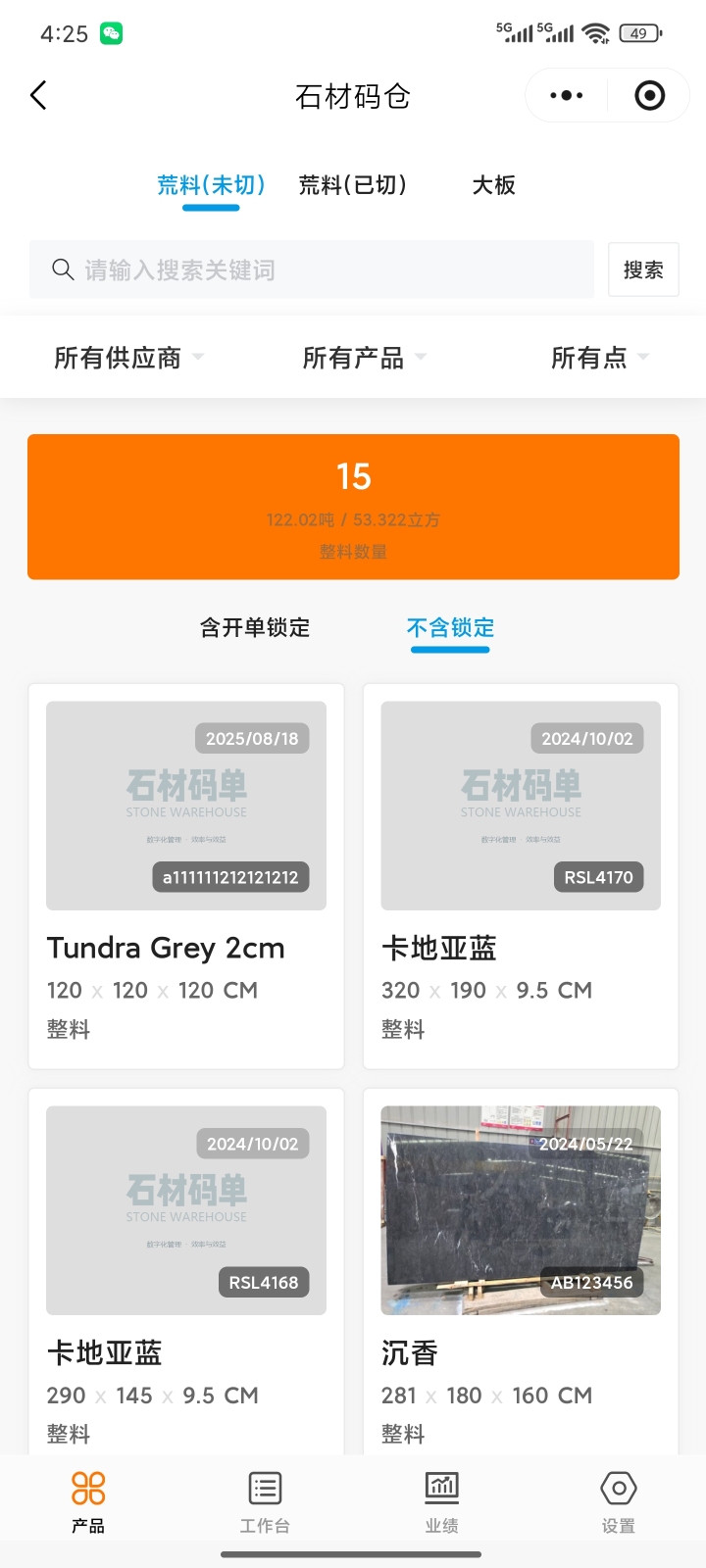The width and height of the screenshot is (706, 1568).
Task: Tap the search magnifier icon in search bar
Action: point(63,269)
